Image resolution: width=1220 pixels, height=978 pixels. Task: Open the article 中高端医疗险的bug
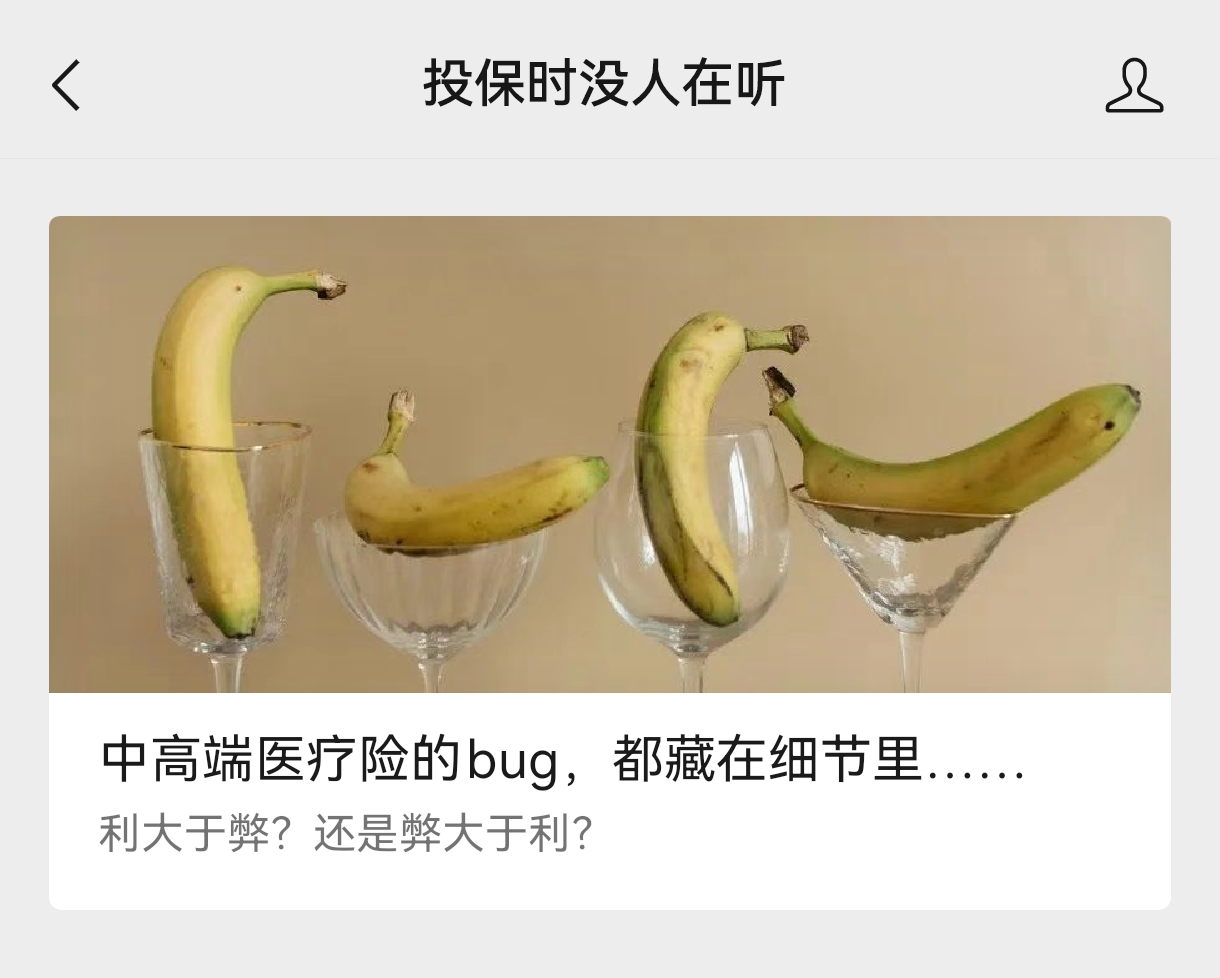[563, 763]
